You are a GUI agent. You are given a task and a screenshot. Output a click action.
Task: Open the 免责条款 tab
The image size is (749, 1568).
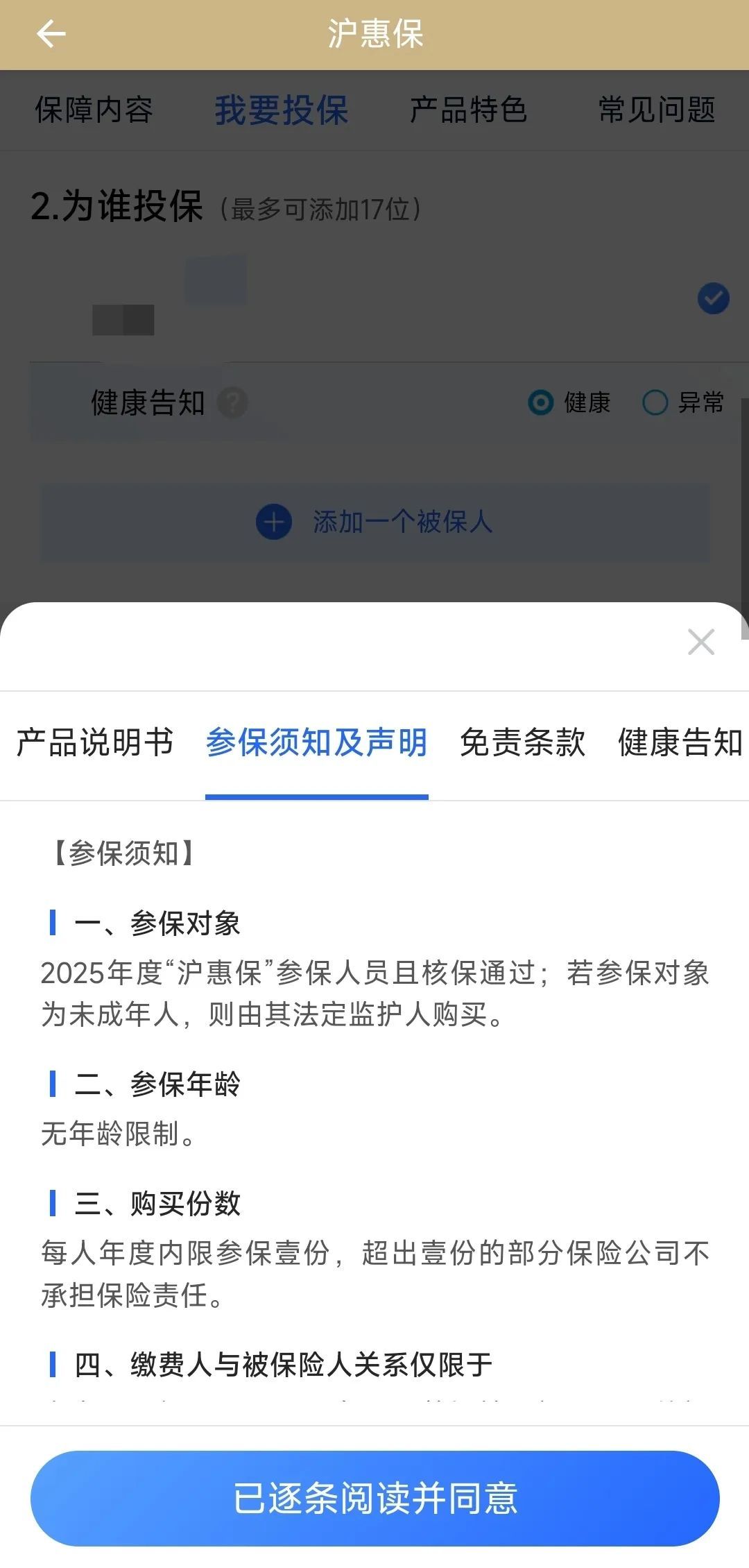click(x=522, y=742)
